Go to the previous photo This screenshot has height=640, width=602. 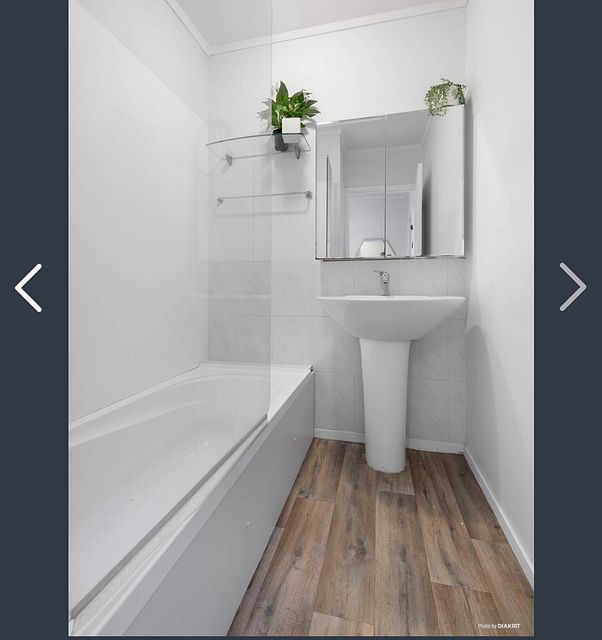(29, 288)
